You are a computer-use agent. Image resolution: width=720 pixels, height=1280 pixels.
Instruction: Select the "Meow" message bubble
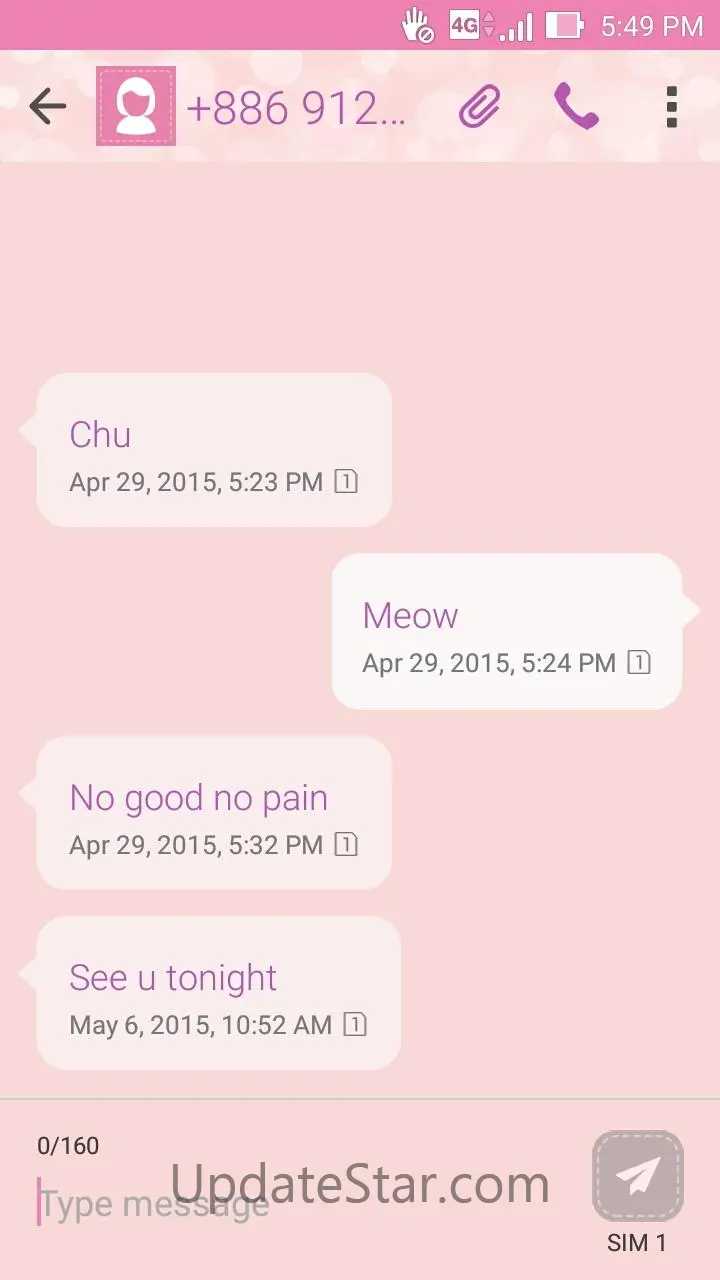[x=506, y=631]
